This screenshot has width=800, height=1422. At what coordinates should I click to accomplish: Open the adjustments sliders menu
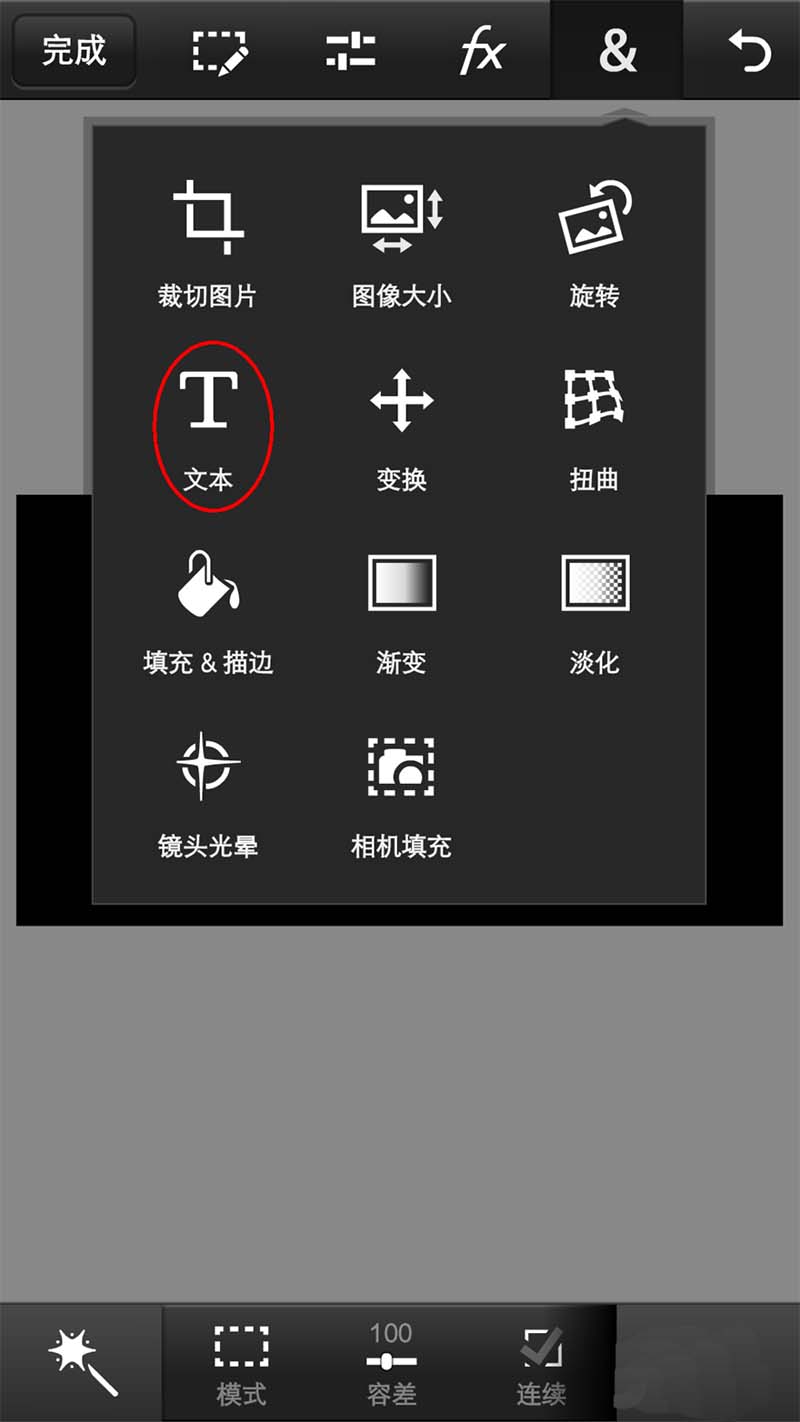pyautogui.click(x=351, y=50)
